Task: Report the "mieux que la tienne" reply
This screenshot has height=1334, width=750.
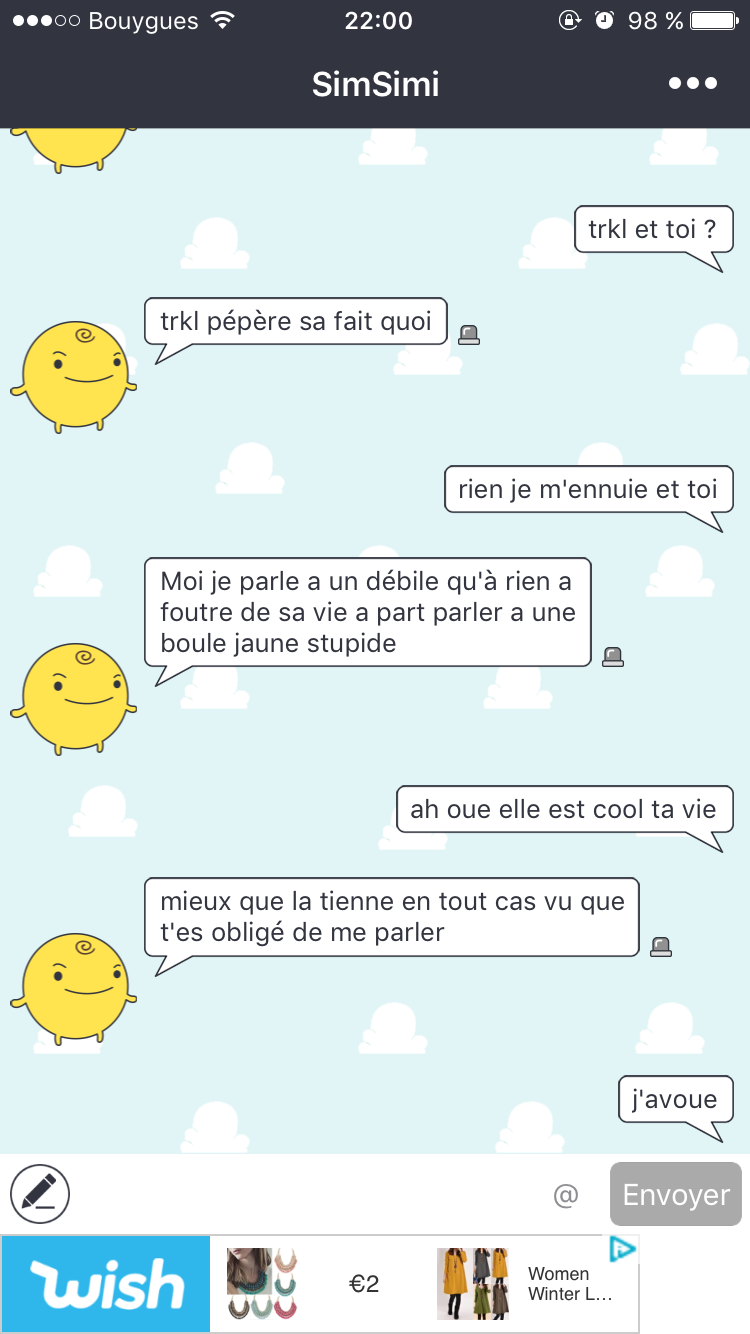Action: (661, 946)
